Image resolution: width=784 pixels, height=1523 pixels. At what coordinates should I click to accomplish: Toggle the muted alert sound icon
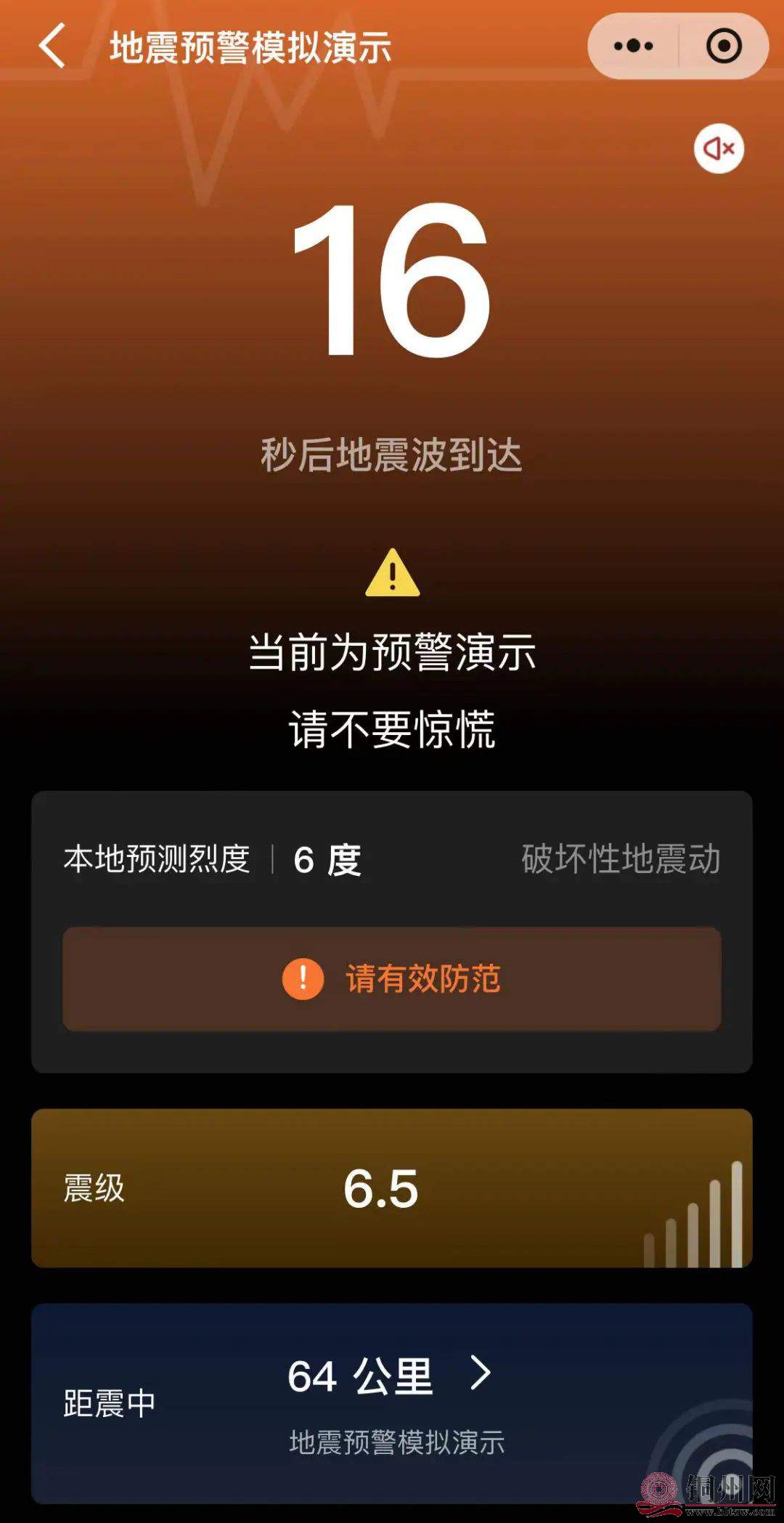(719, 149)
